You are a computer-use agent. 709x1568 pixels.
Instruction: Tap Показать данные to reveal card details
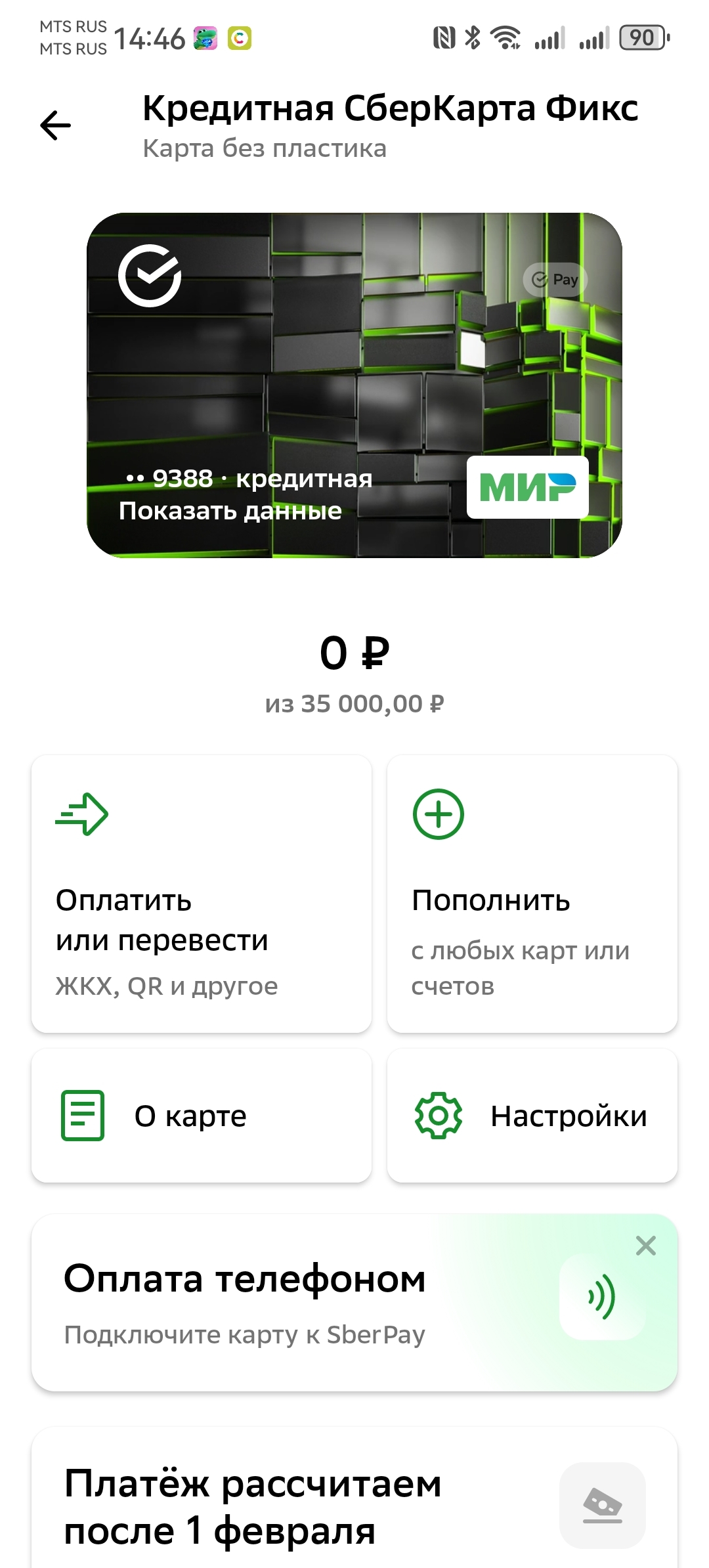click(230, 510)
